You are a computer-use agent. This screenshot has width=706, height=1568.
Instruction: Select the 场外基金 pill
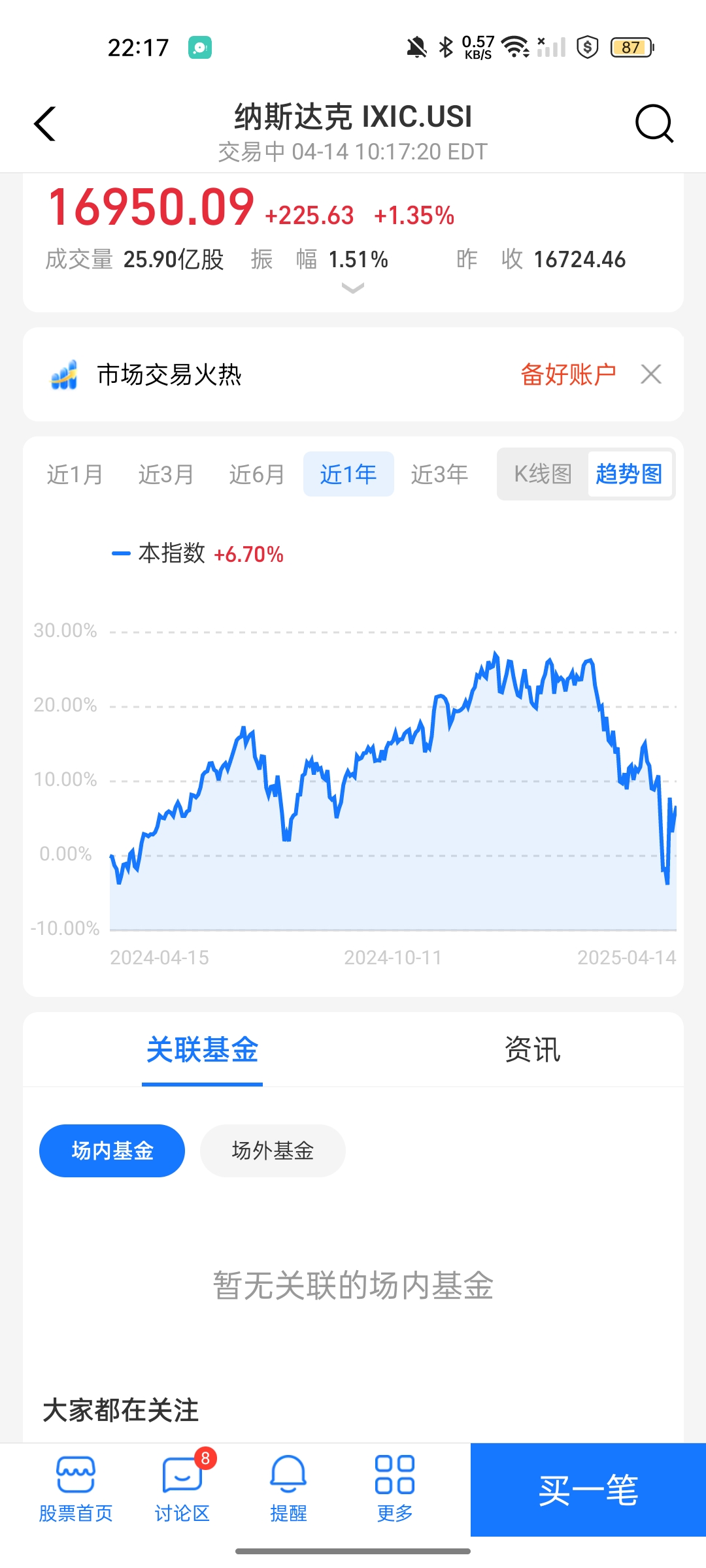[273, 1151]
